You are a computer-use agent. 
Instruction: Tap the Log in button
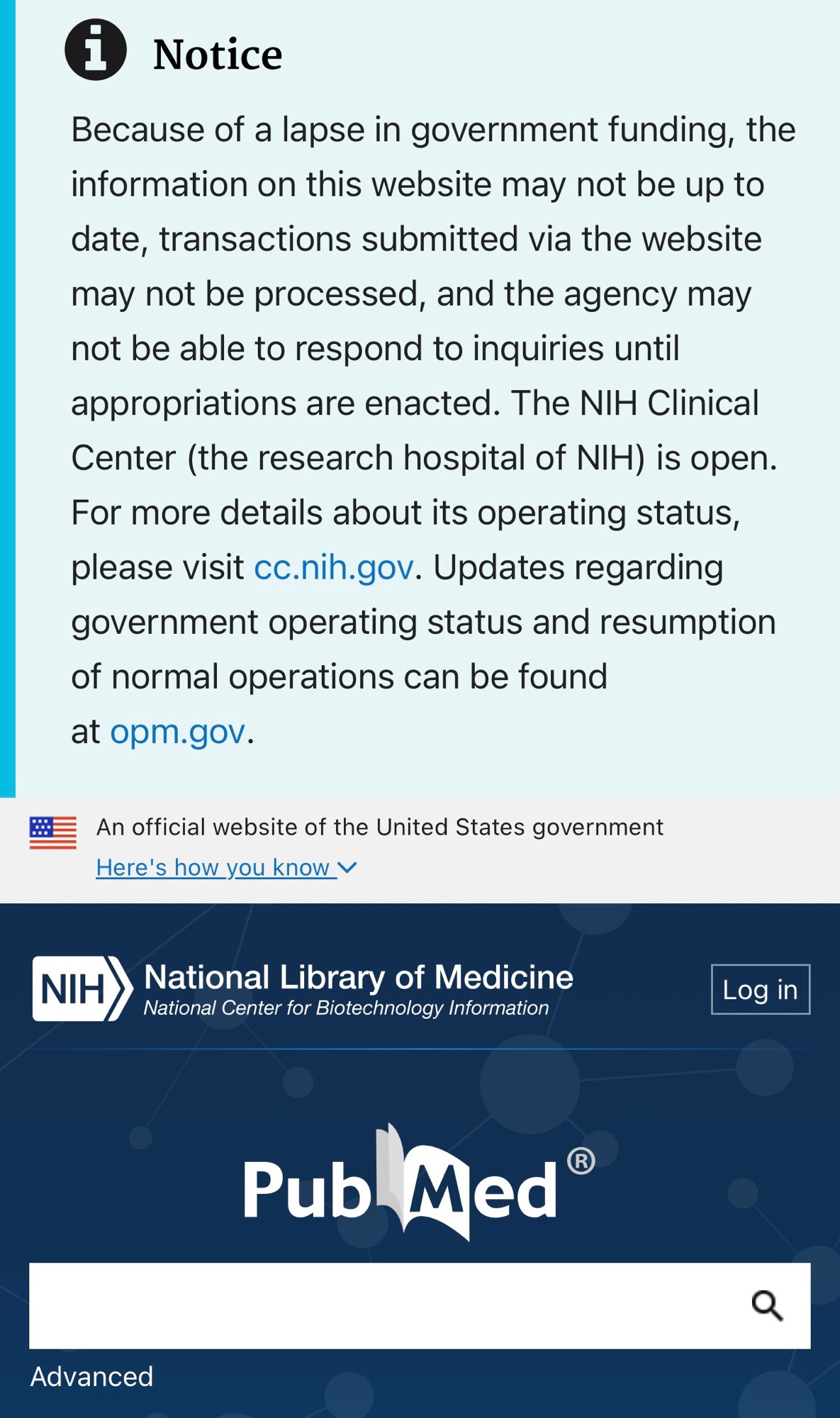[x=760, y=989]
